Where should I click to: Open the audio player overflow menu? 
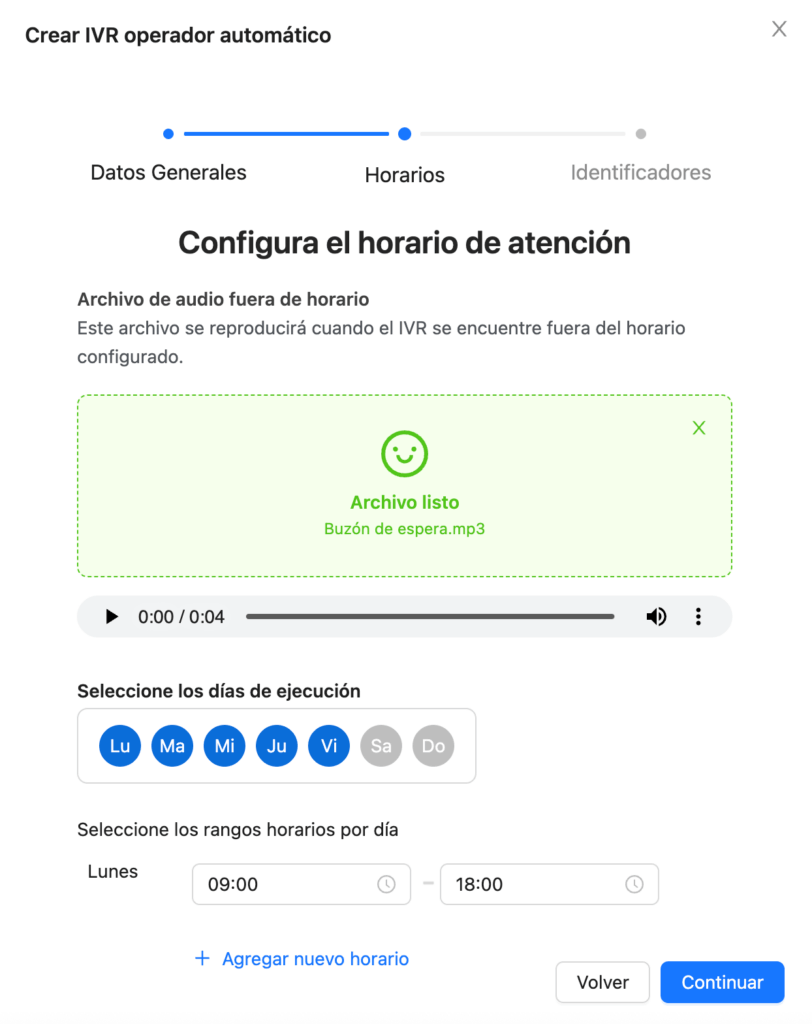pyautogui.click(x=698, y=617)
